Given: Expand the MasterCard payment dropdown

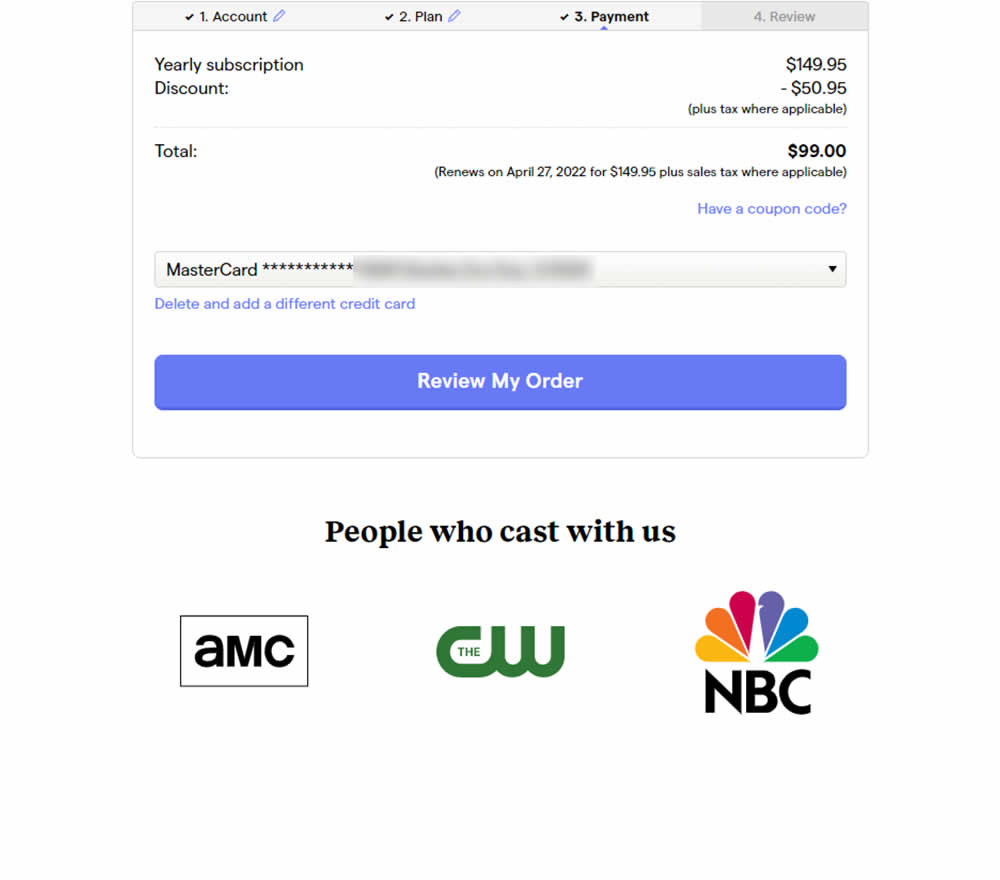Looking at the screenshot, I should click(x=500, y=270).
